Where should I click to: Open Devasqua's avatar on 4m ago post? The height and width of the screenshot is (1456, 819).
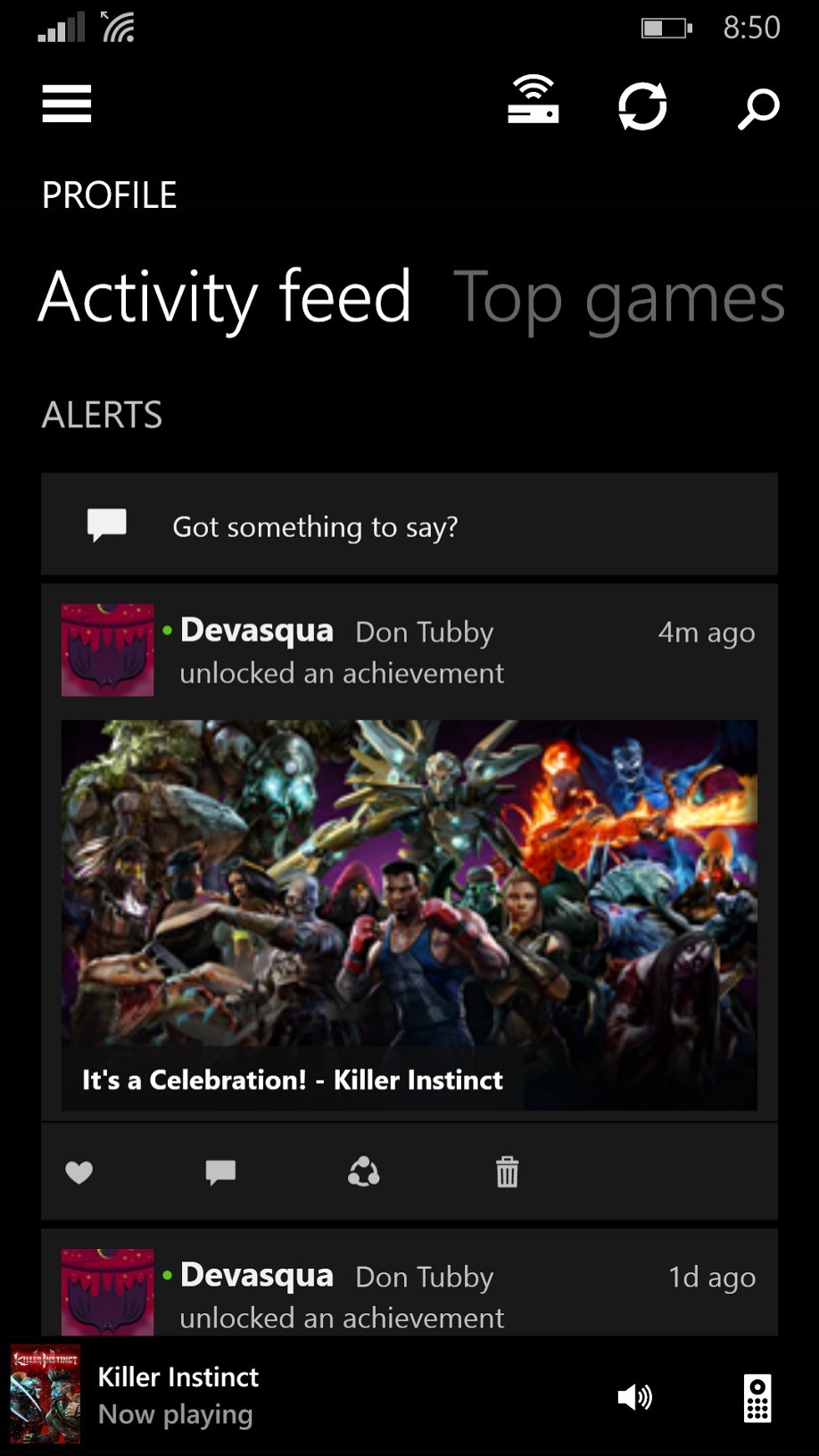107,649
